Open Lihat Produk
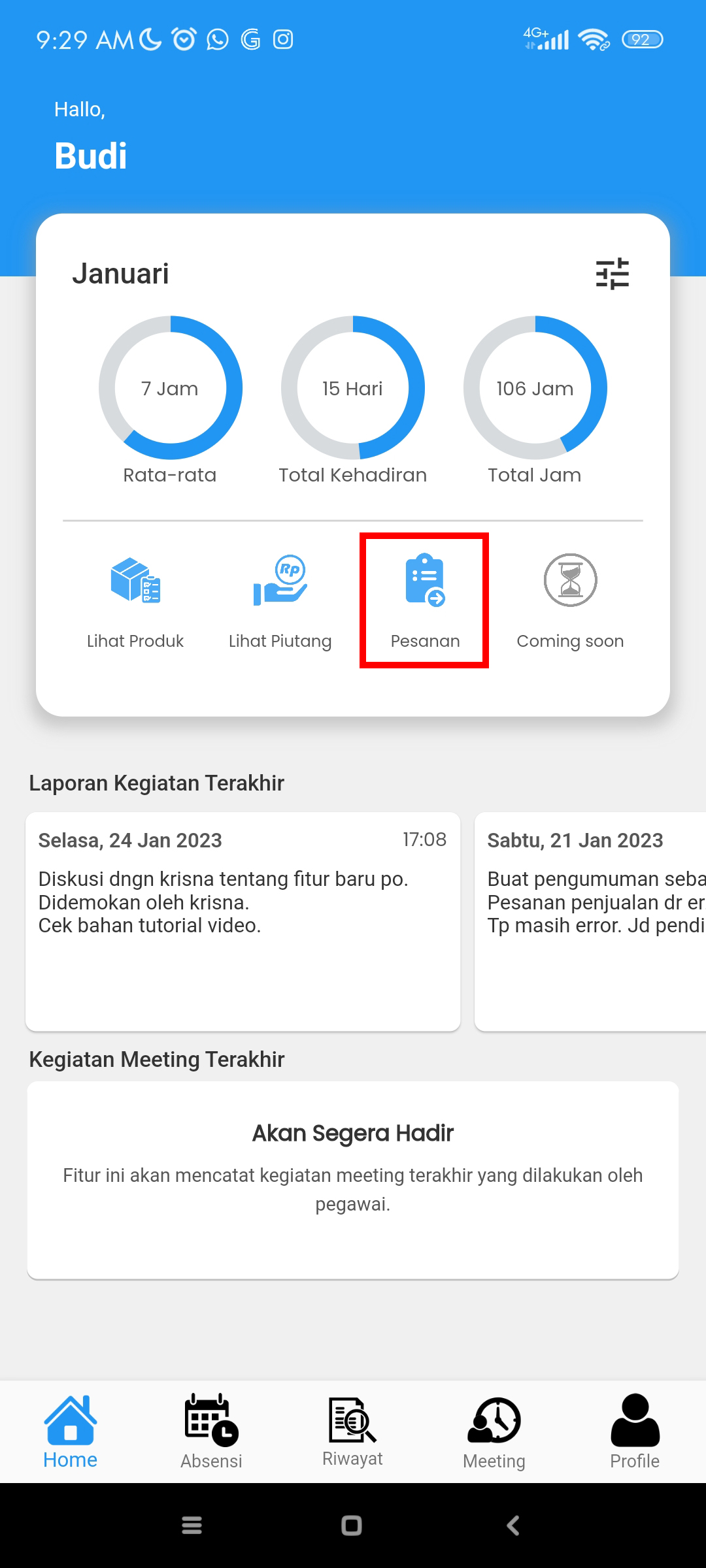706x1568 pixels. 135,601
